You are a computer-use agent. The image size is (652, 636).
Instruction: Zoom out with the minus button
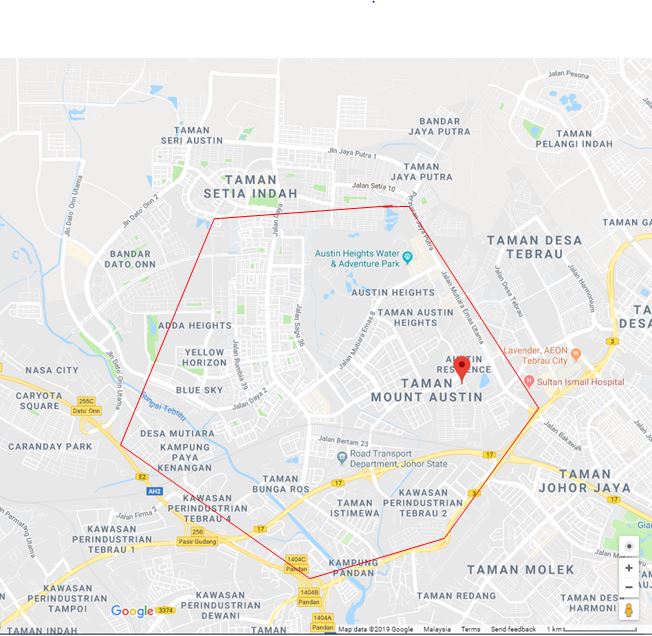628,586
